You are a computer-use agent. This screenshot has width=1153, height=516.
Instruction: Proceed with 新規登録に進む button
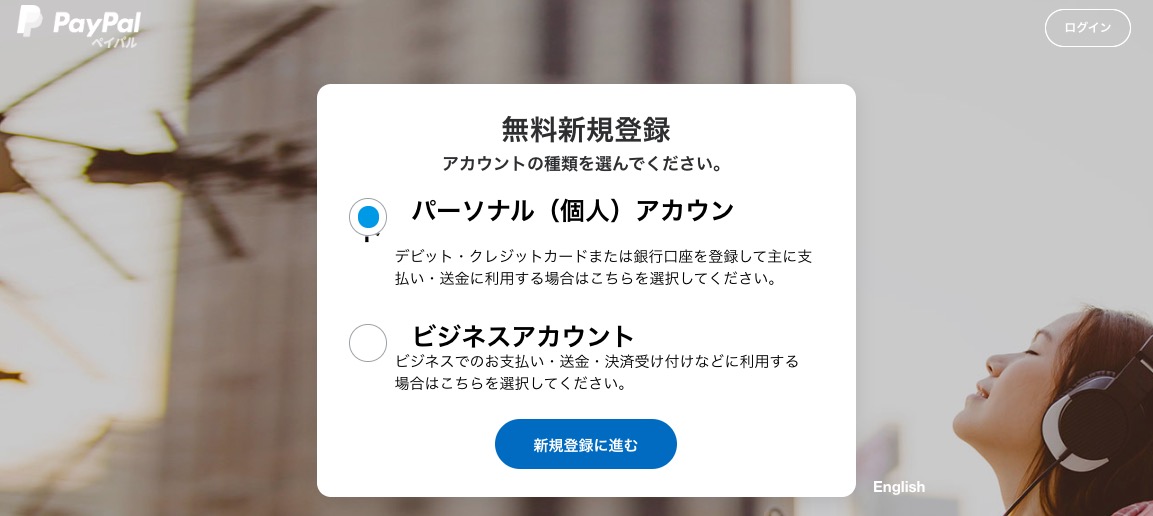(585, 444)
